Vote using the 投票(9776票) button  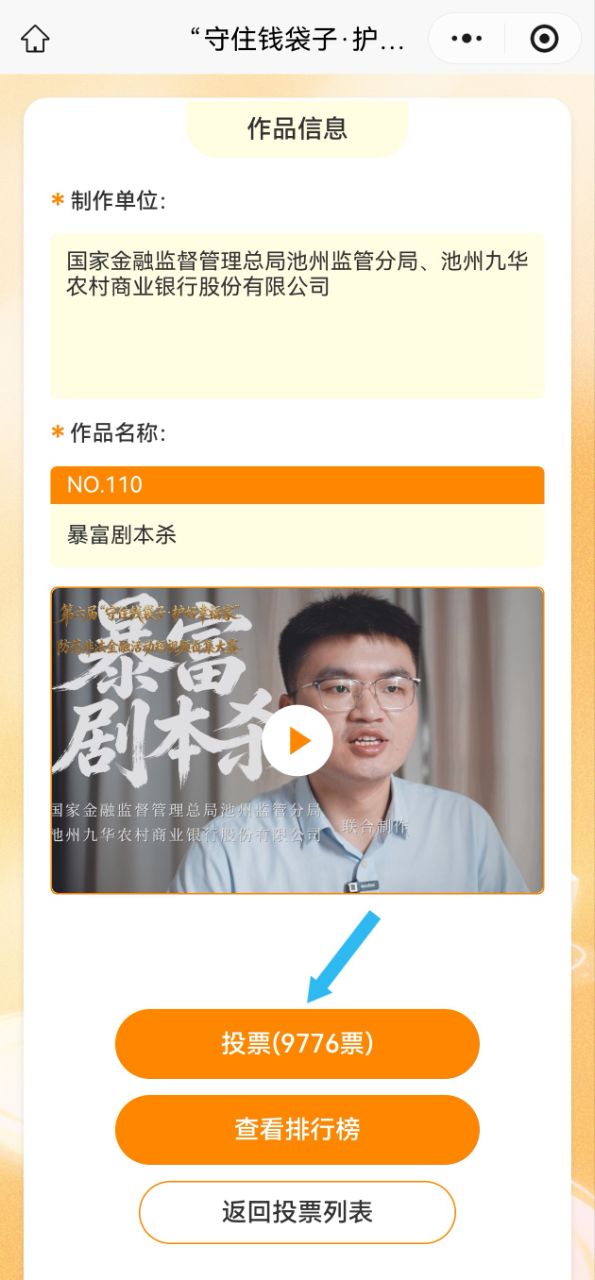click(x=297, y=1043)
